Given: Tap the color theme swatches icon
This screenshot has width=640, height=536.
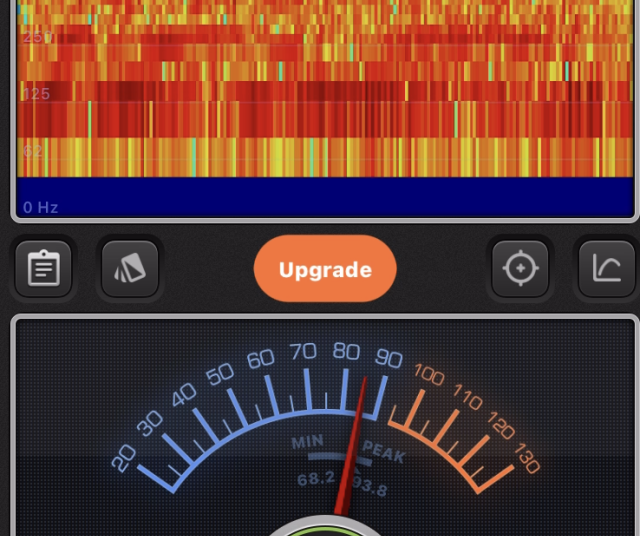Looking at the screenshot, I should 130,269.
